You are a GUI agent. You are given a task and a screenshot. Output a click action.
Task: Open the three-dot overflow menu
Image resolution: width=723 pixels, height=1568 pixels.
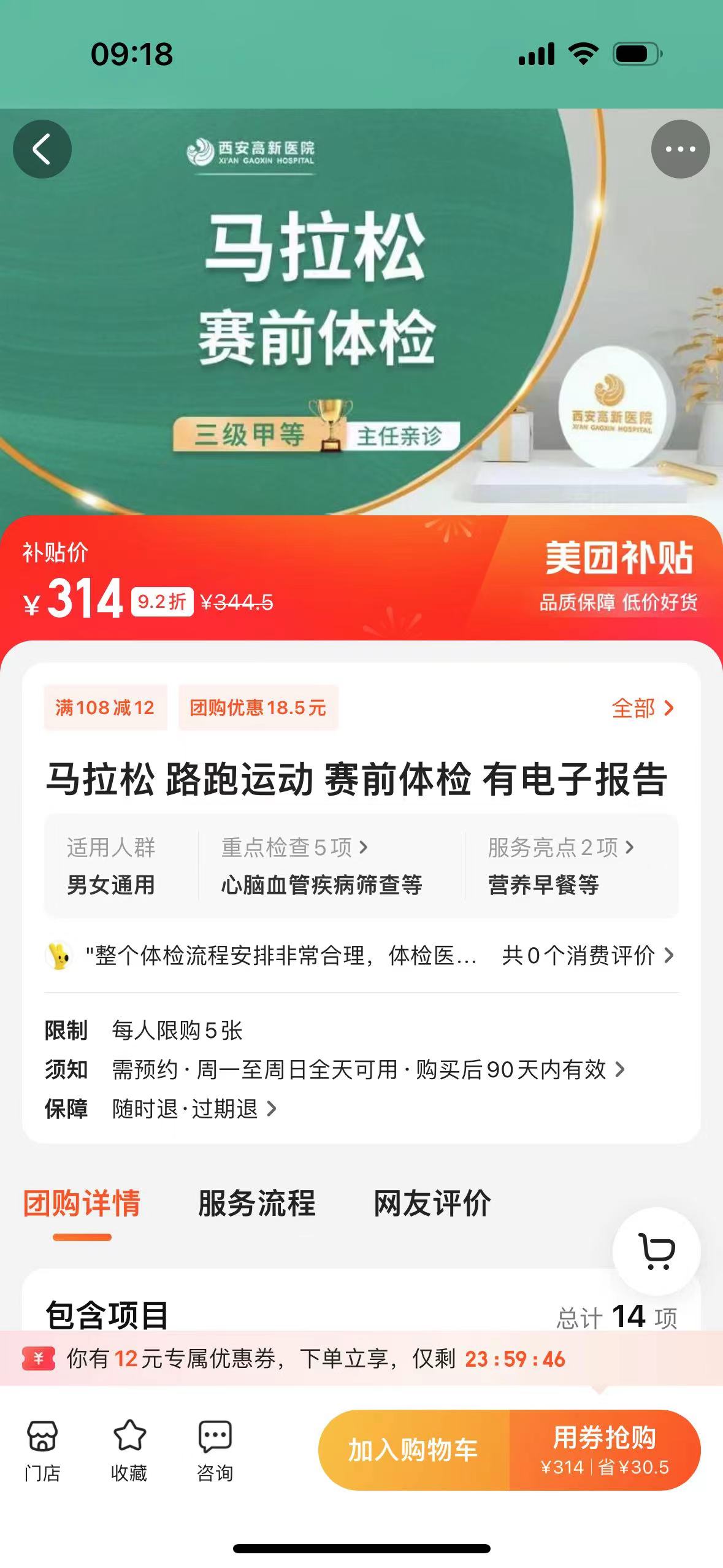(x=680, y=149)
